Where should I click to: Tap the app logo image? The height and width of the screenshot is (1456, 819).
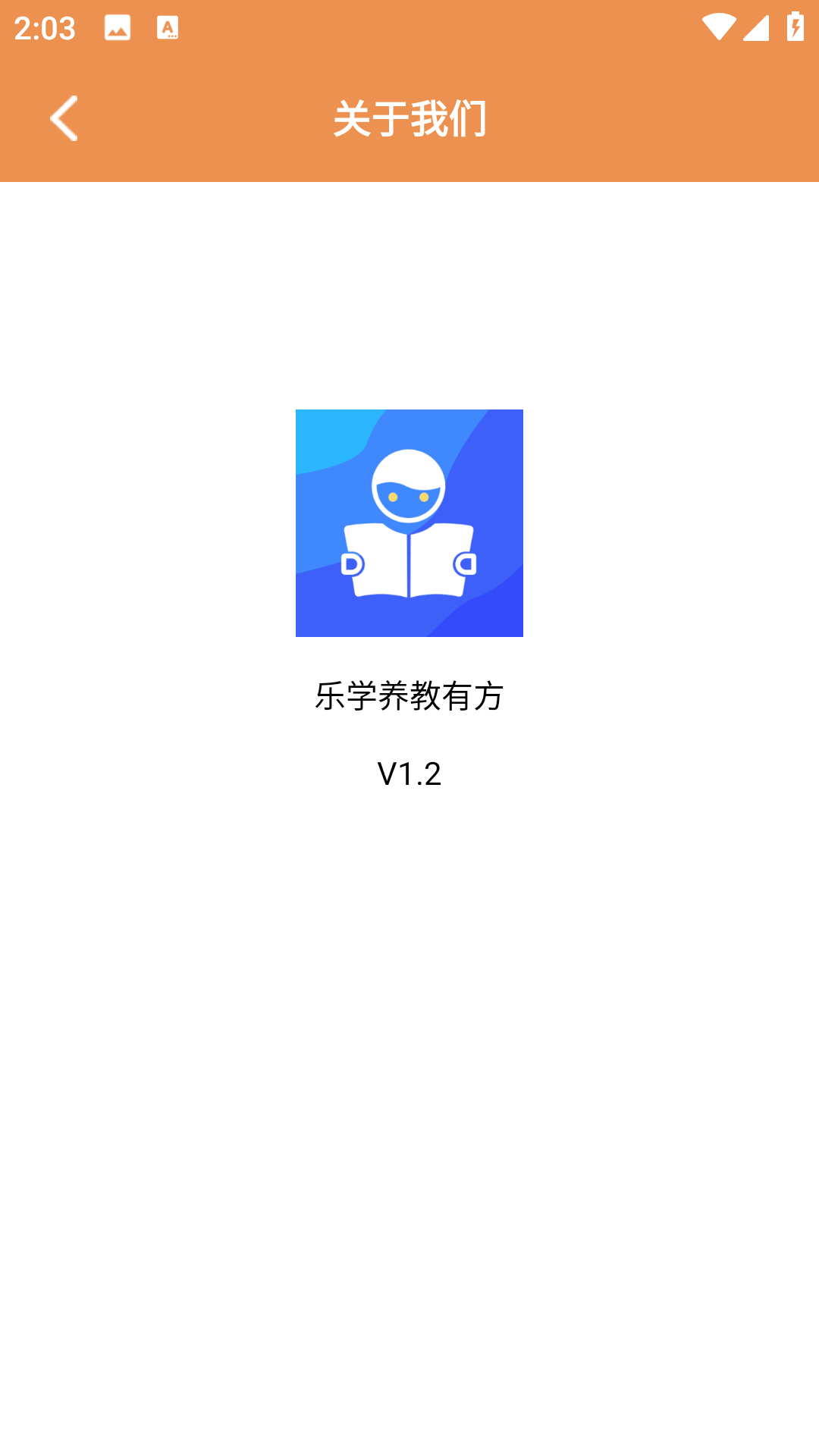pos(409,523)
